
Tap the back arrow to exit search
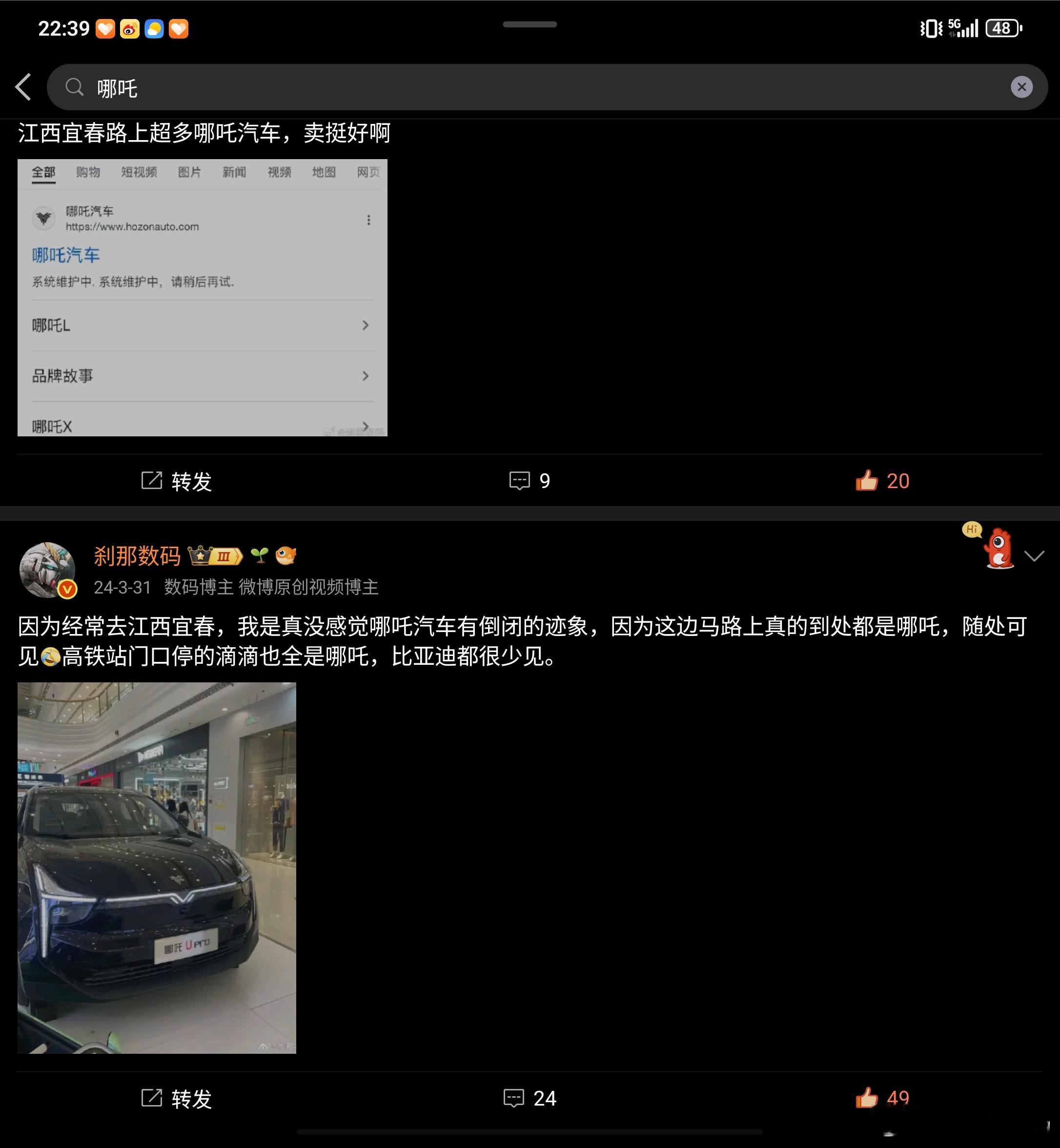pos(24,87)
